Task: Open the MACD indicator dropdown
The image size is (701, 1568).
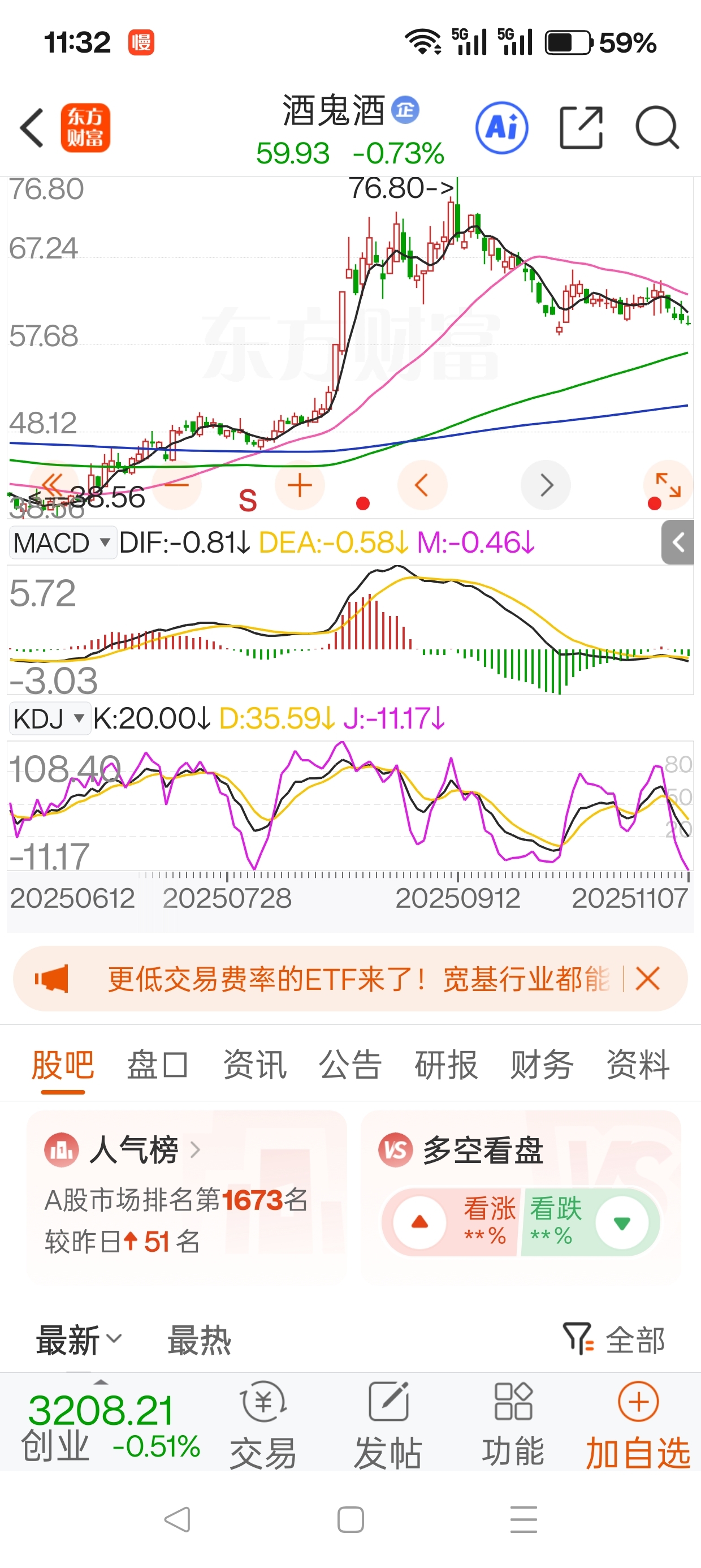Action: click(x=63, y=542)
